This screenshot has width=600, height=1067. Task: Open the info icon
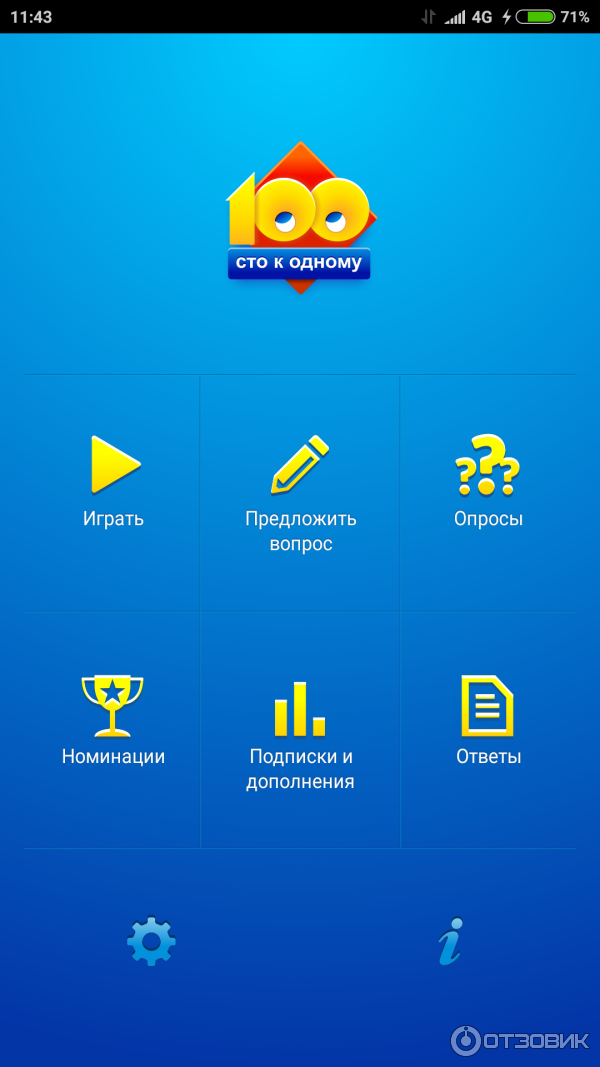pos(450,941)
